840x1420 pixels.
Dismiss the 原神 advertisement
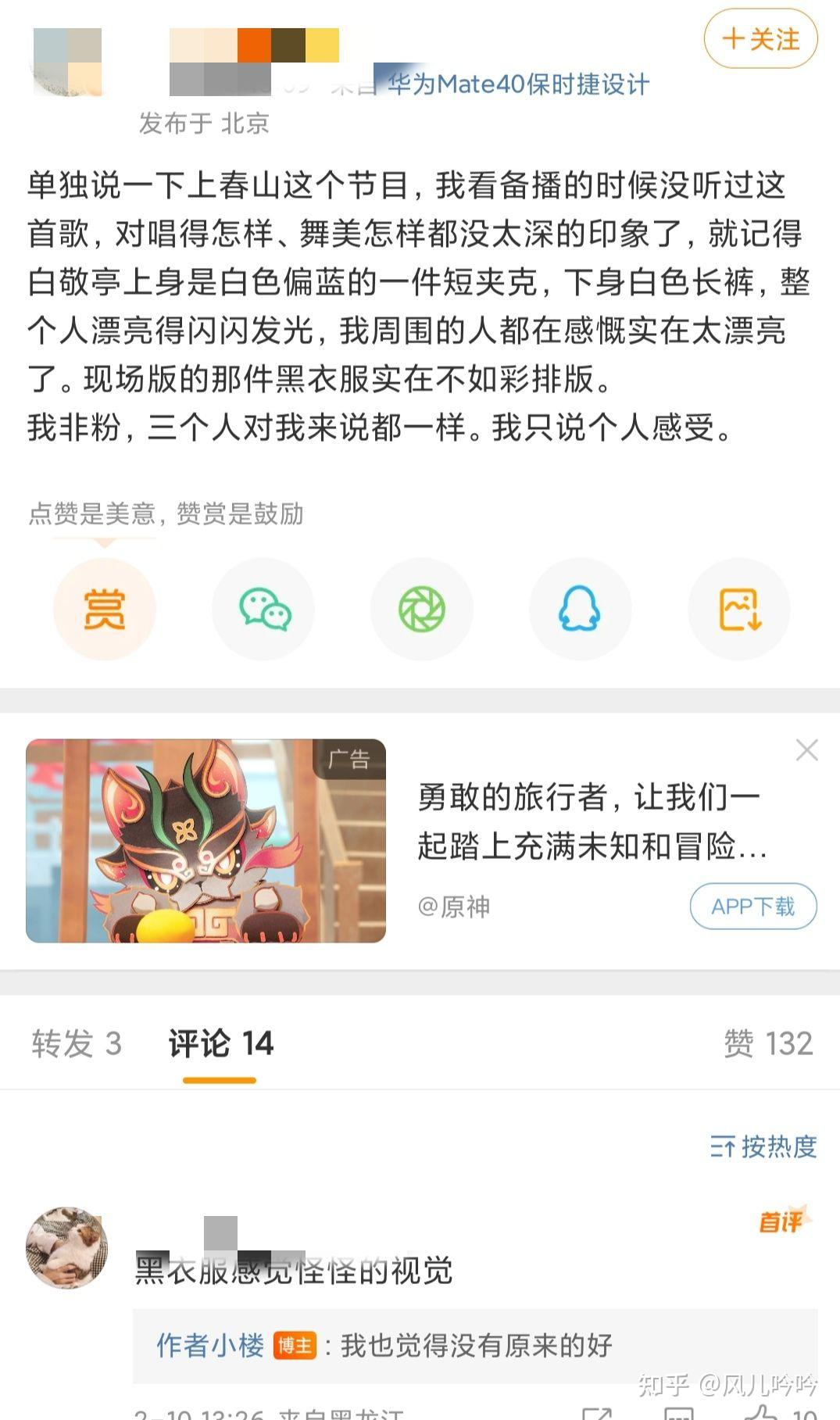[806, 750]
